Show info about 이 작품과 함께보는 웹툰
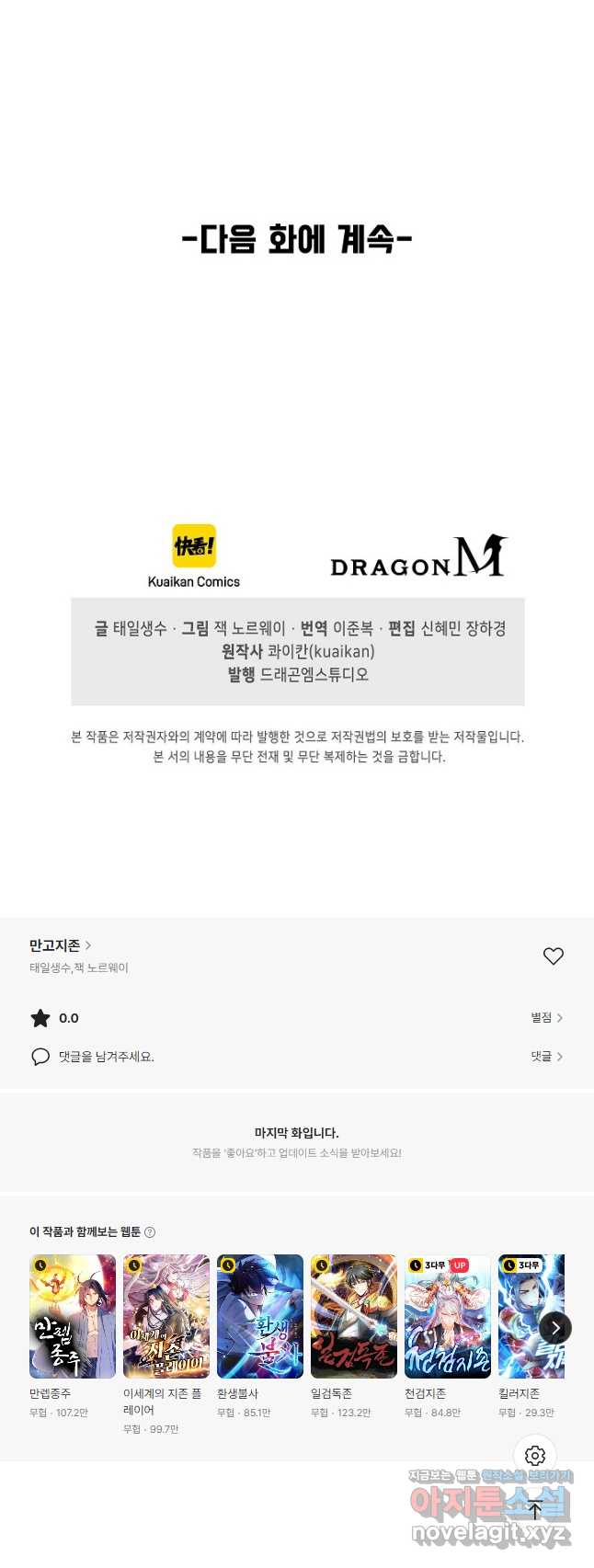 151,1232
